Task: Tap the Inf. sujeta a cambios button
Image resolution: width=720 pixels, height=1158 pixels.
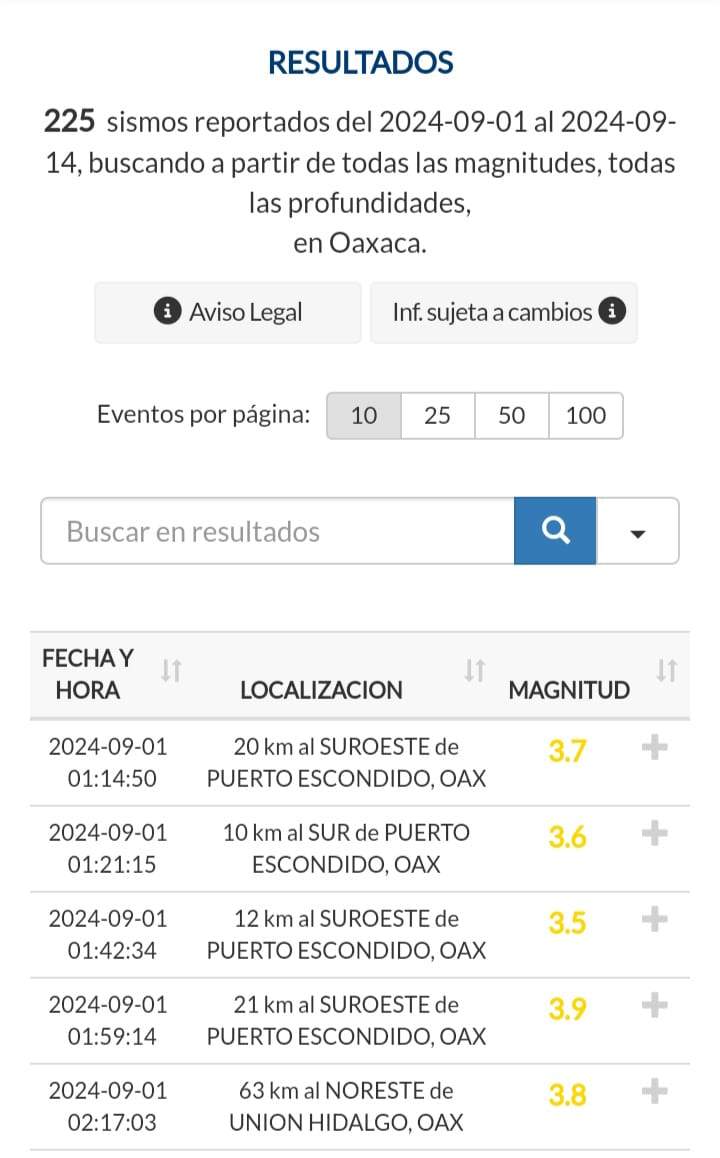Action: [x=504, y=312]
